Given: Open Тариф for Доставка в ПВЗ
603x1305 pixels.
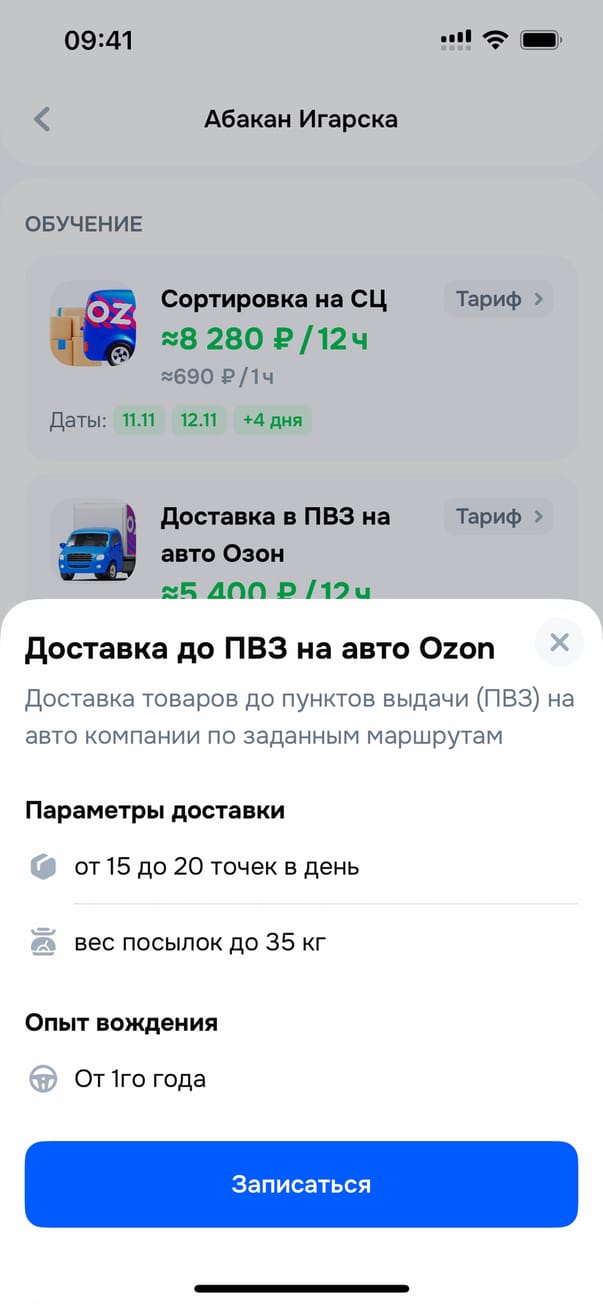Looking at the screenshot, I should click(498, 517).
